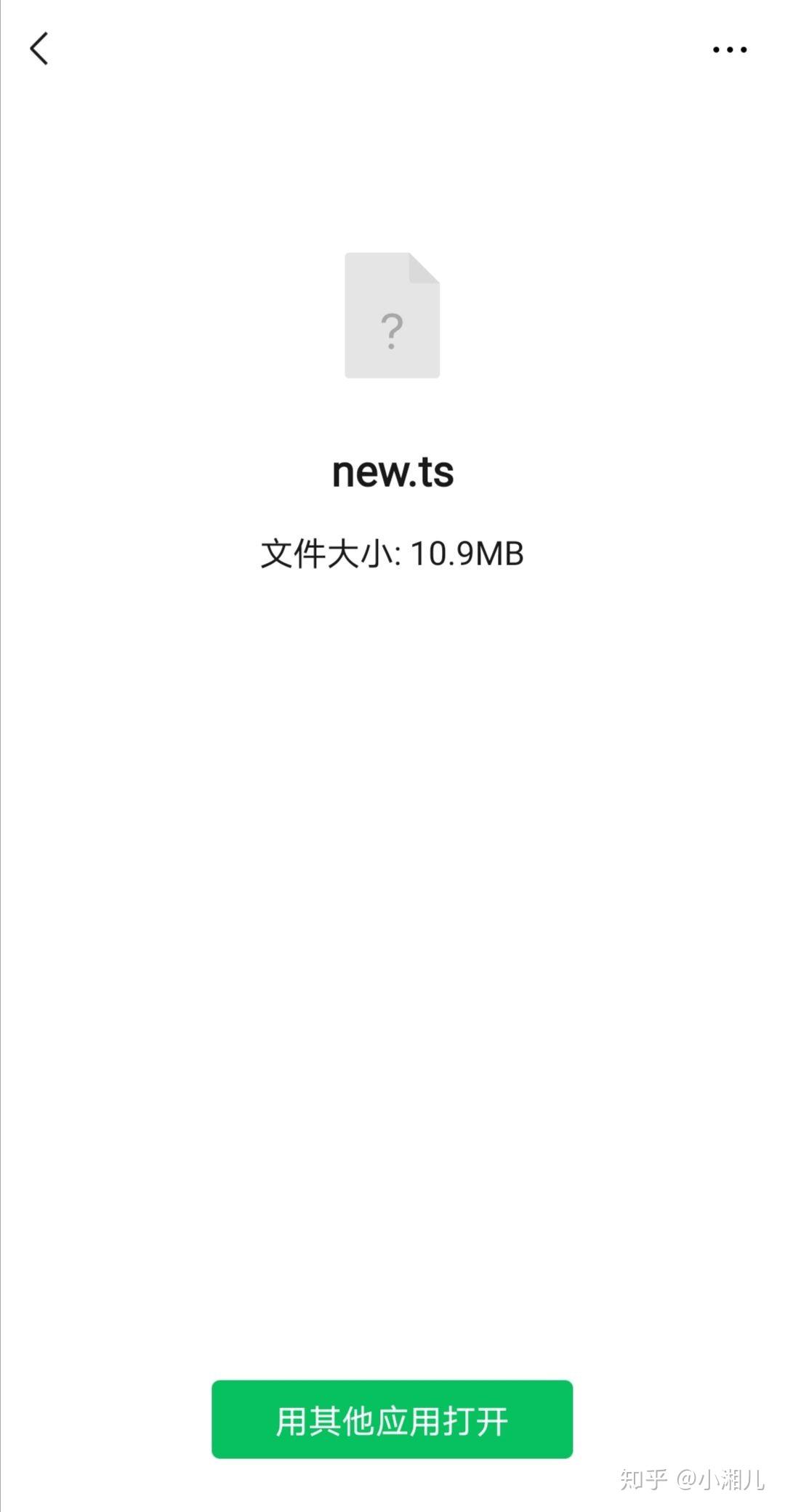This screenshot has height=1512, width=785.
Task: Tap the green 用其他应用打开 button
Action: [392, 1419]
